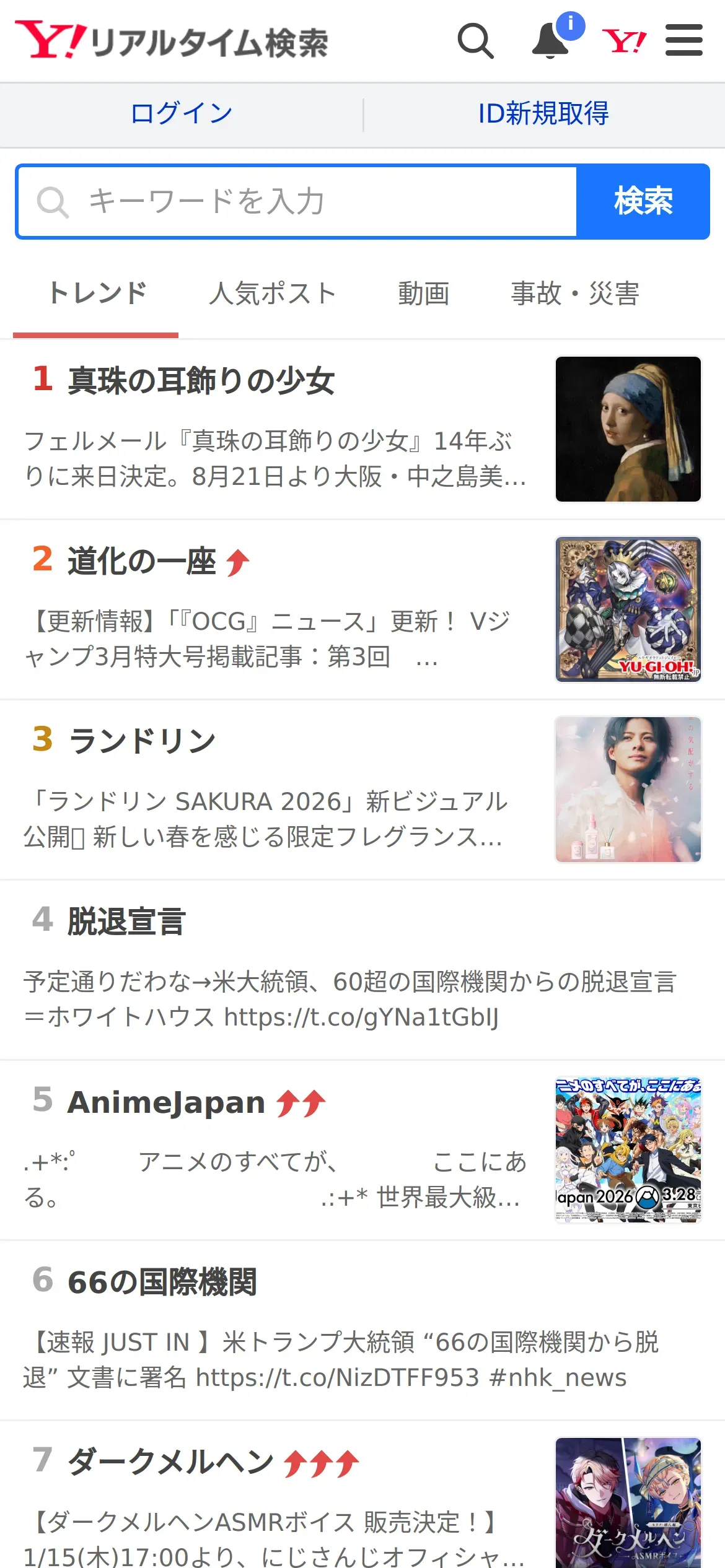
Task: Switch to the 動画 tab
Action: tap(424, 294)
